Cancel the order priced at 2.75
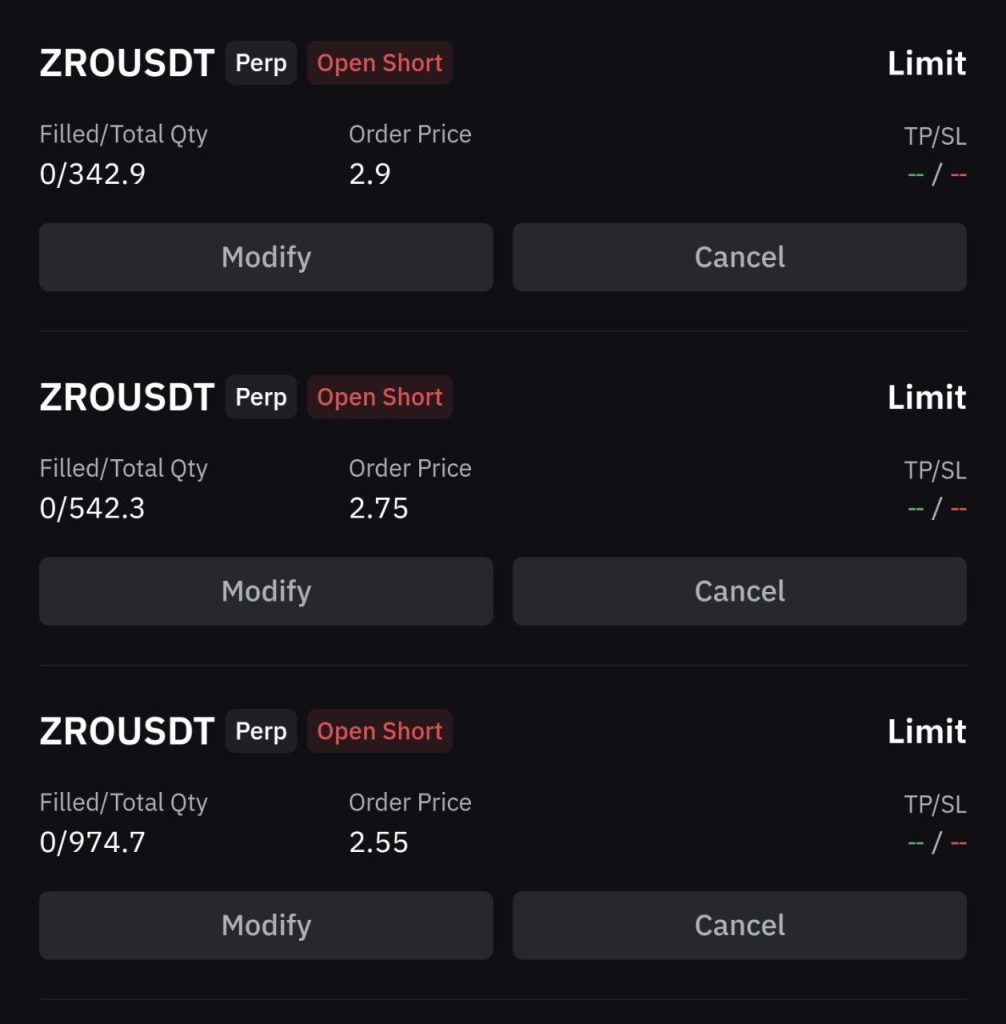The image size is (1006, 1024). pos(739,591)
